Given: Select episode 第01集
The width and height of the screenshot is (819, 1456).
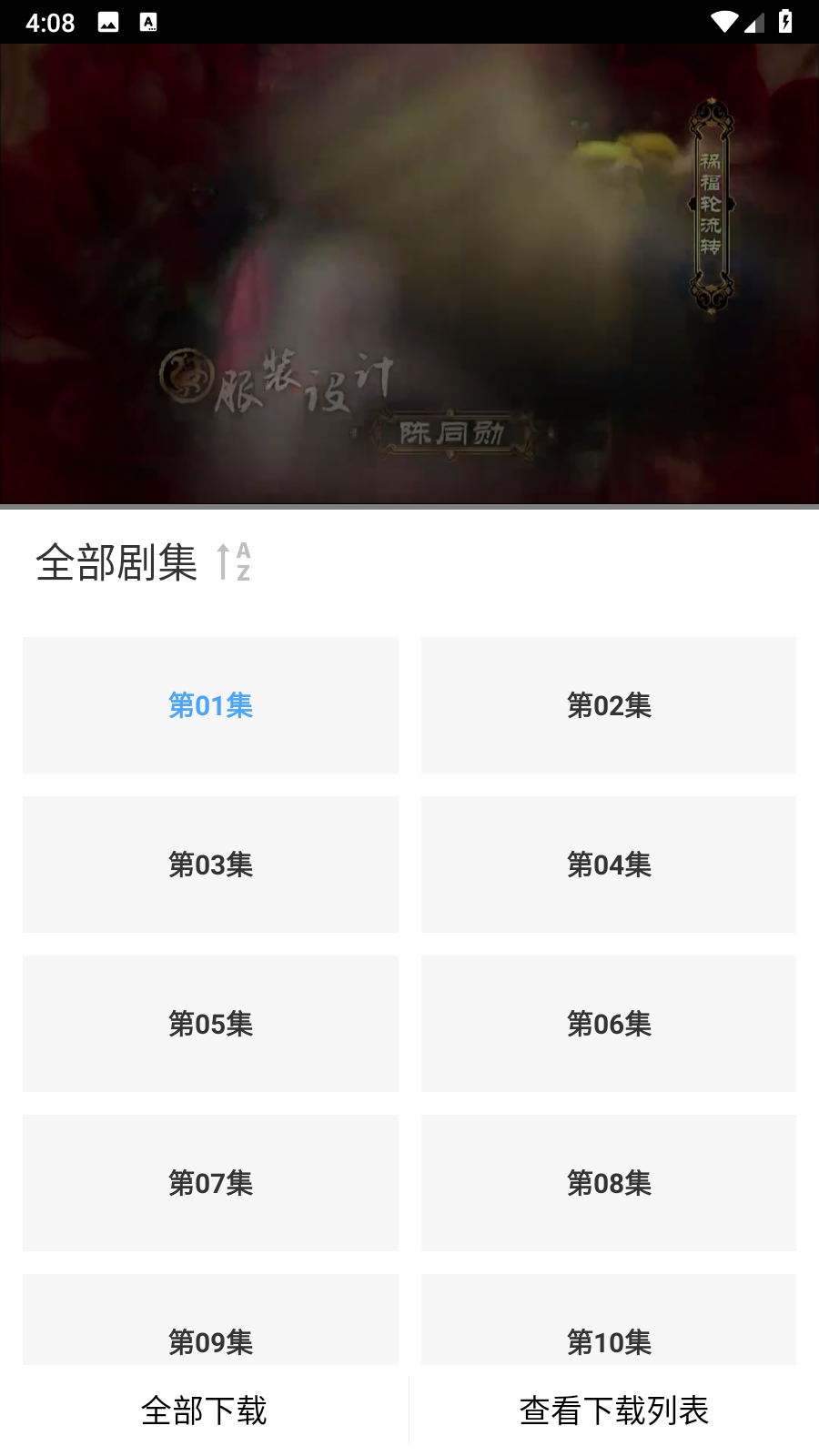Looking at the screenshot, I should (x=210, y=705).
